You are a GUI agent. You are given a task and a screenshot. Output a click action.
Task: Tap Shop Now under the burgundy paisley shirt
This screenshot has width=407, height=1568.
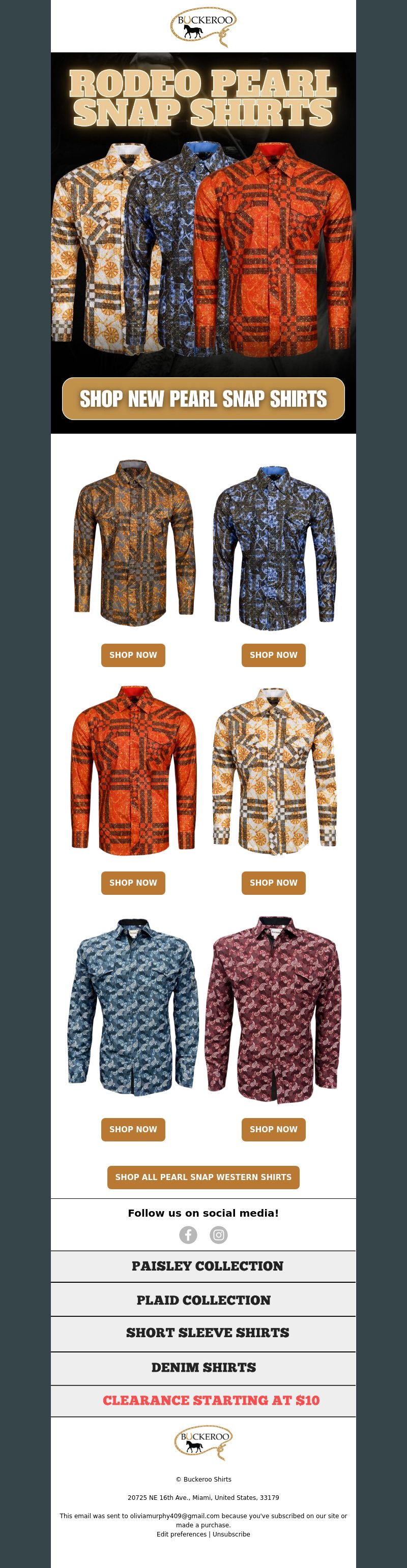tap(273, 1129)
